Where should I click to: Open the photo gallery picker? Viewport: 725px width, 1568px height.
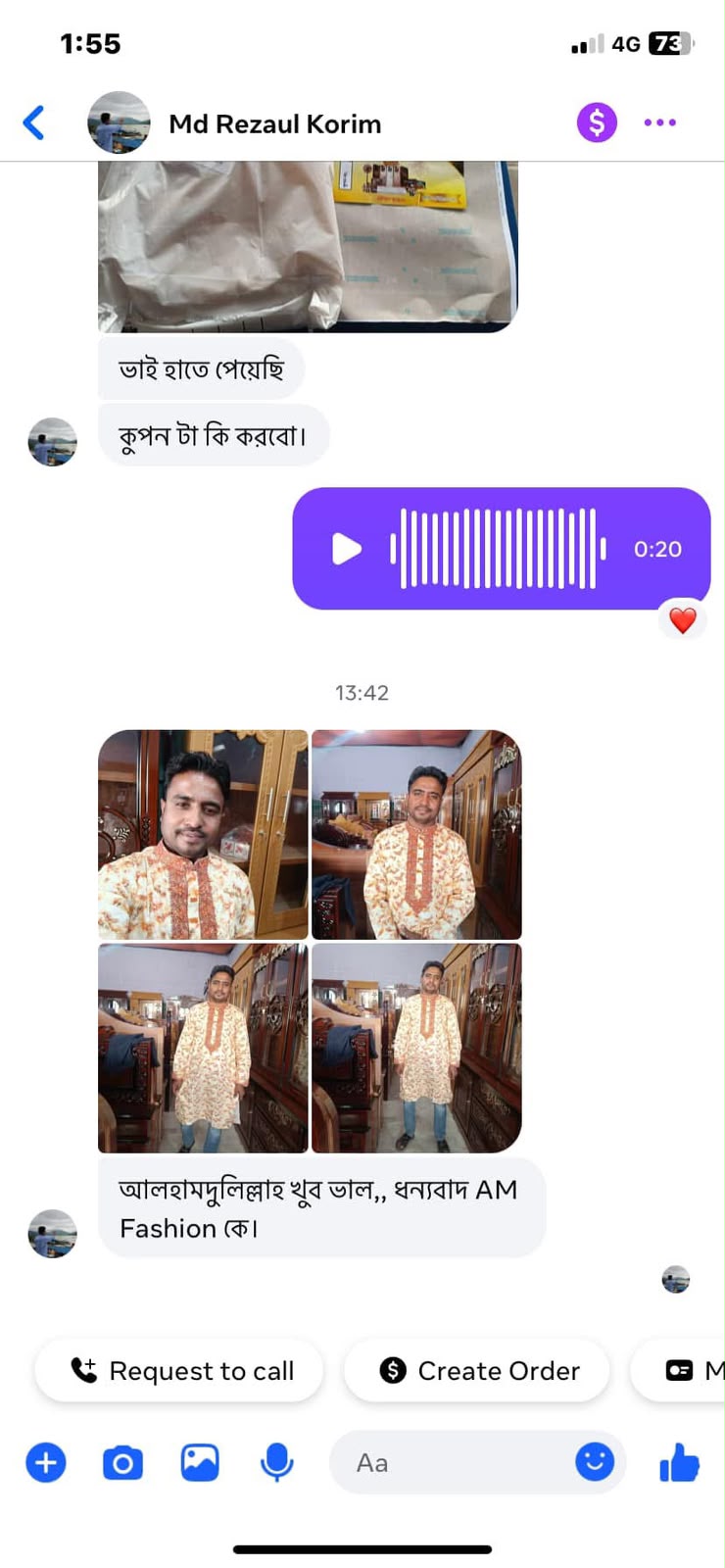[200, 1462]
